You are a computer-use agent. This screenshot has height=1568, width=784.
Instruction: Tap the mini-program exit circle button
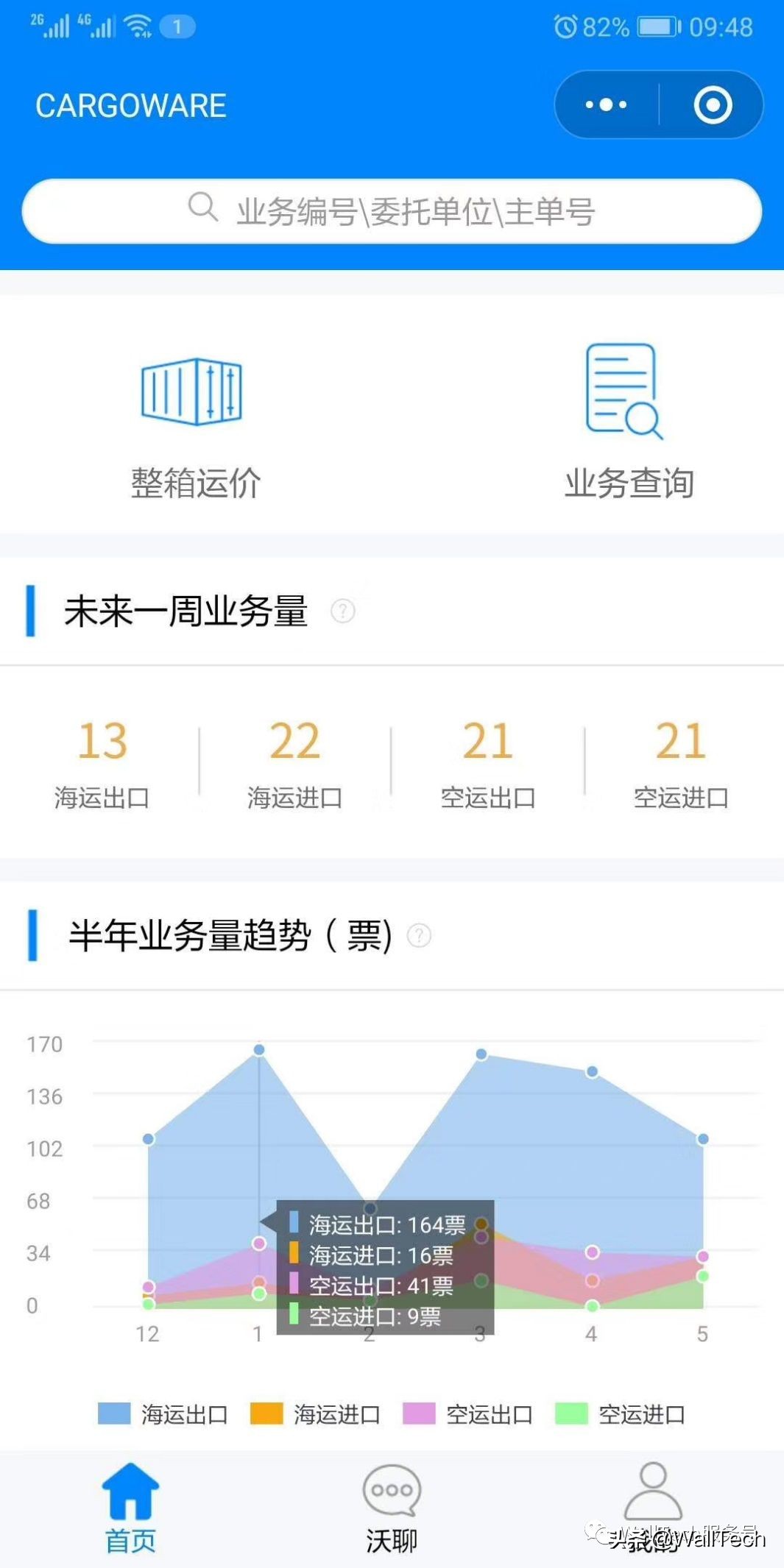coord(713,105)
